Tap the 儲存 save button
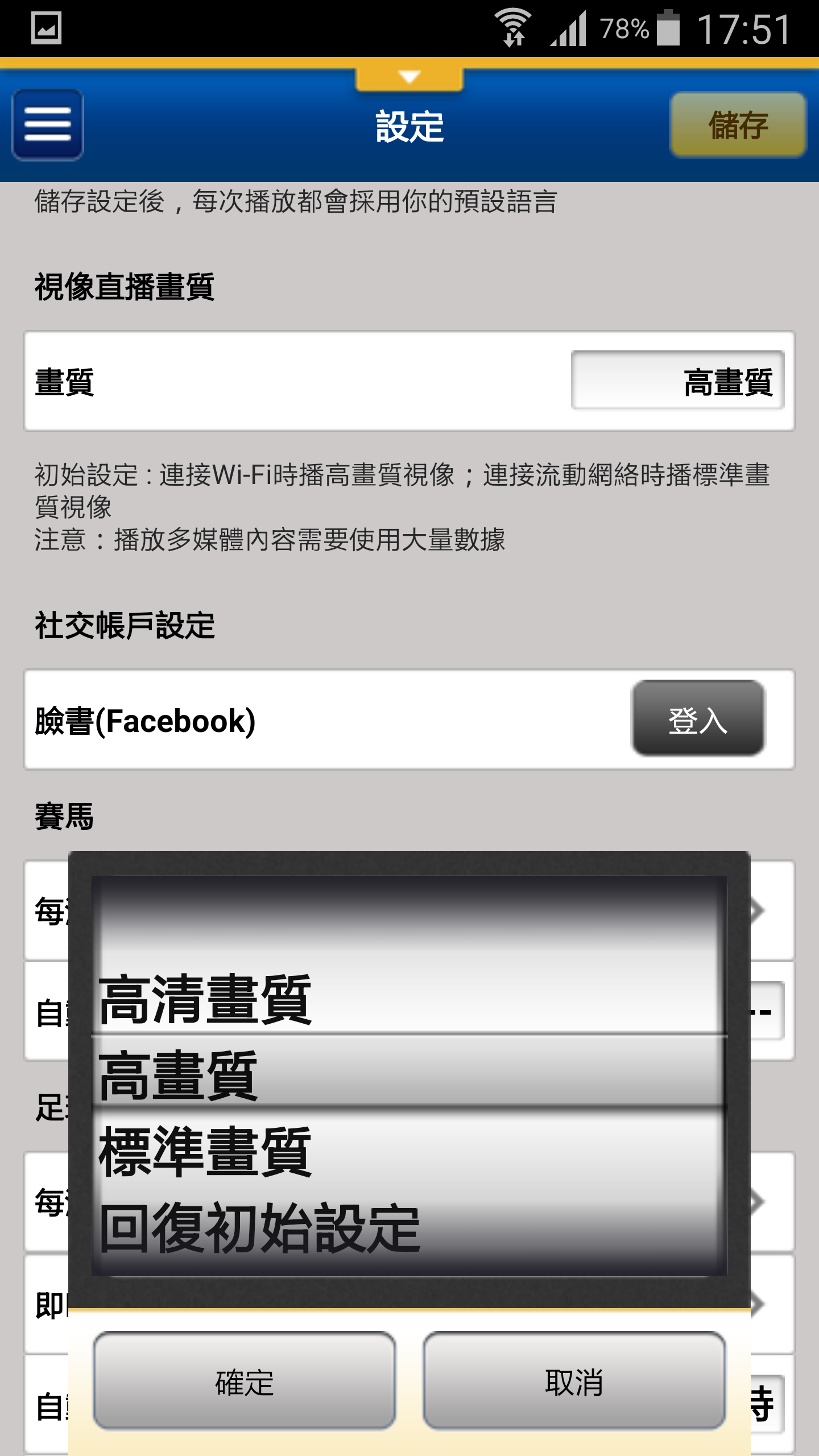This screenshot has height=1456, width=819. pyautogui.click(x=738, y=125)
